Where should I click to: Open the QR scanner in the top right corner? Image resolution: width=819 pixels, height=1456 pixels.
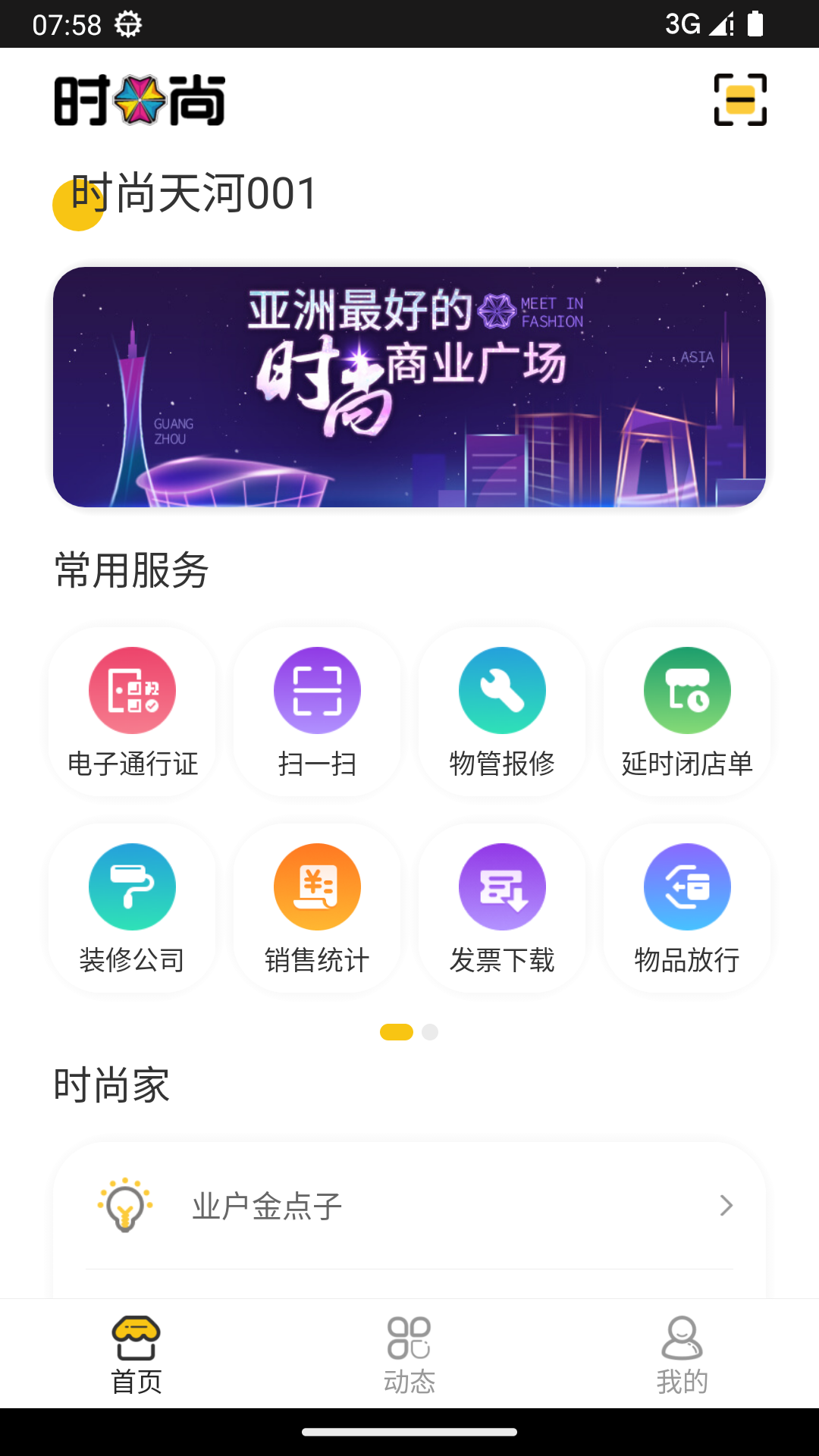coord(739,99)
